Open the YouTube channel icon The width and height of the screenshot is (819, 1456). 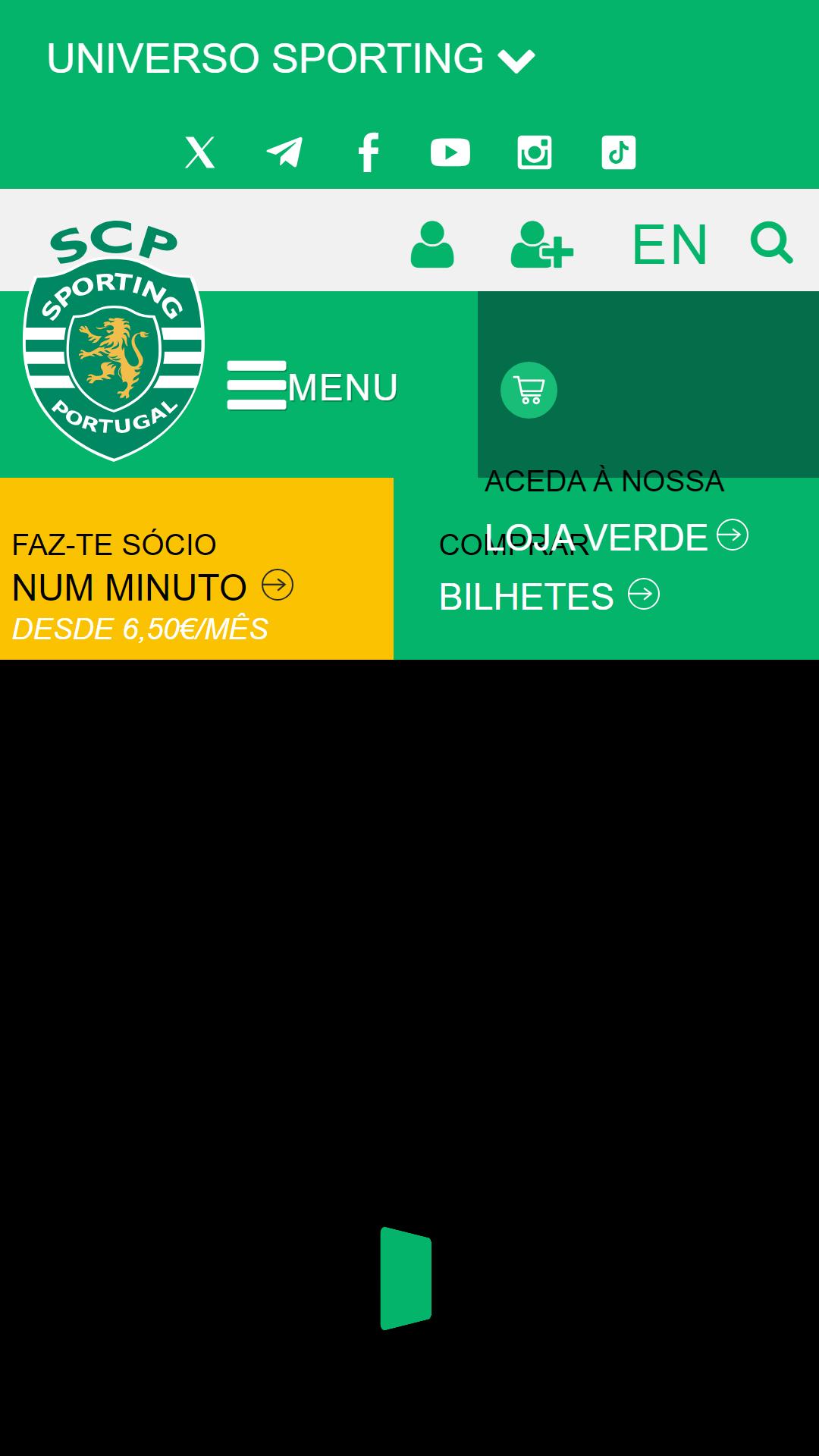click(450, 152)
